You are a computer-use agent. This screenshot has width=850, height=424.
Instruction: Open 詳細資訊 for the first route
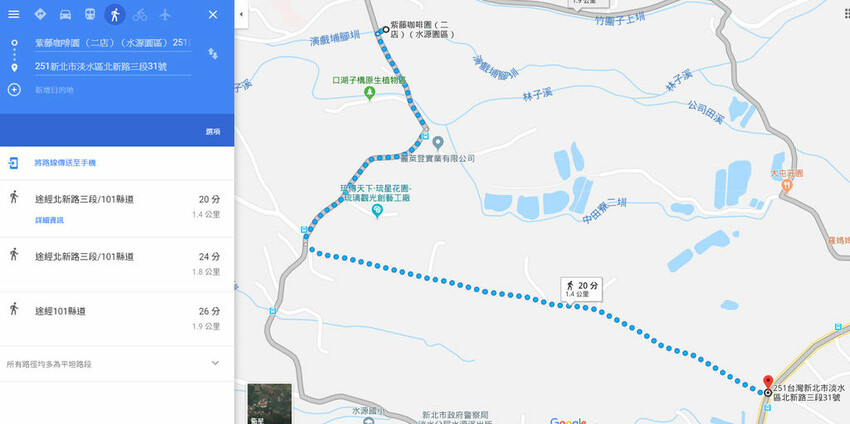[49, 220]
